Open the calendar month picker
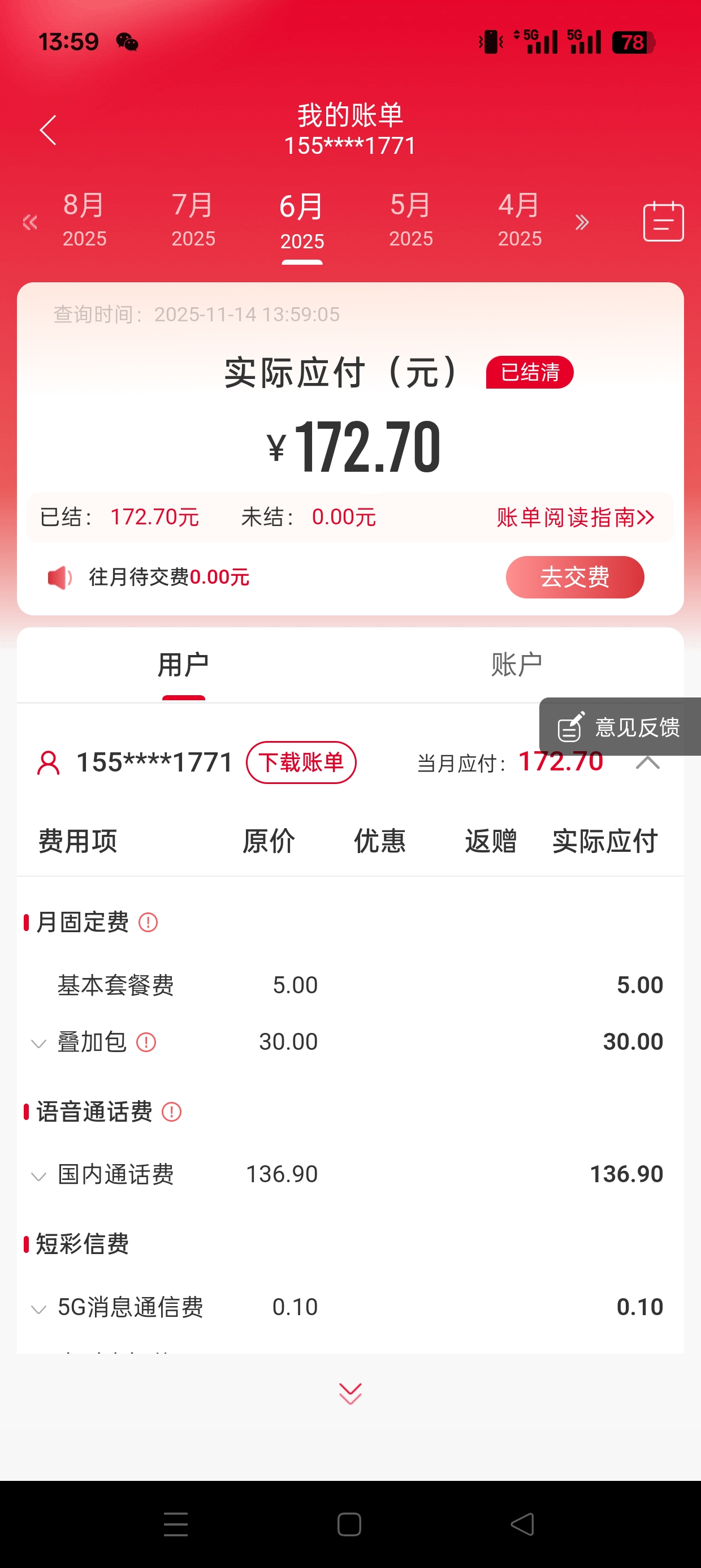Image resolution: width=701 pixels, height=1568 pixels. point(663,222)
